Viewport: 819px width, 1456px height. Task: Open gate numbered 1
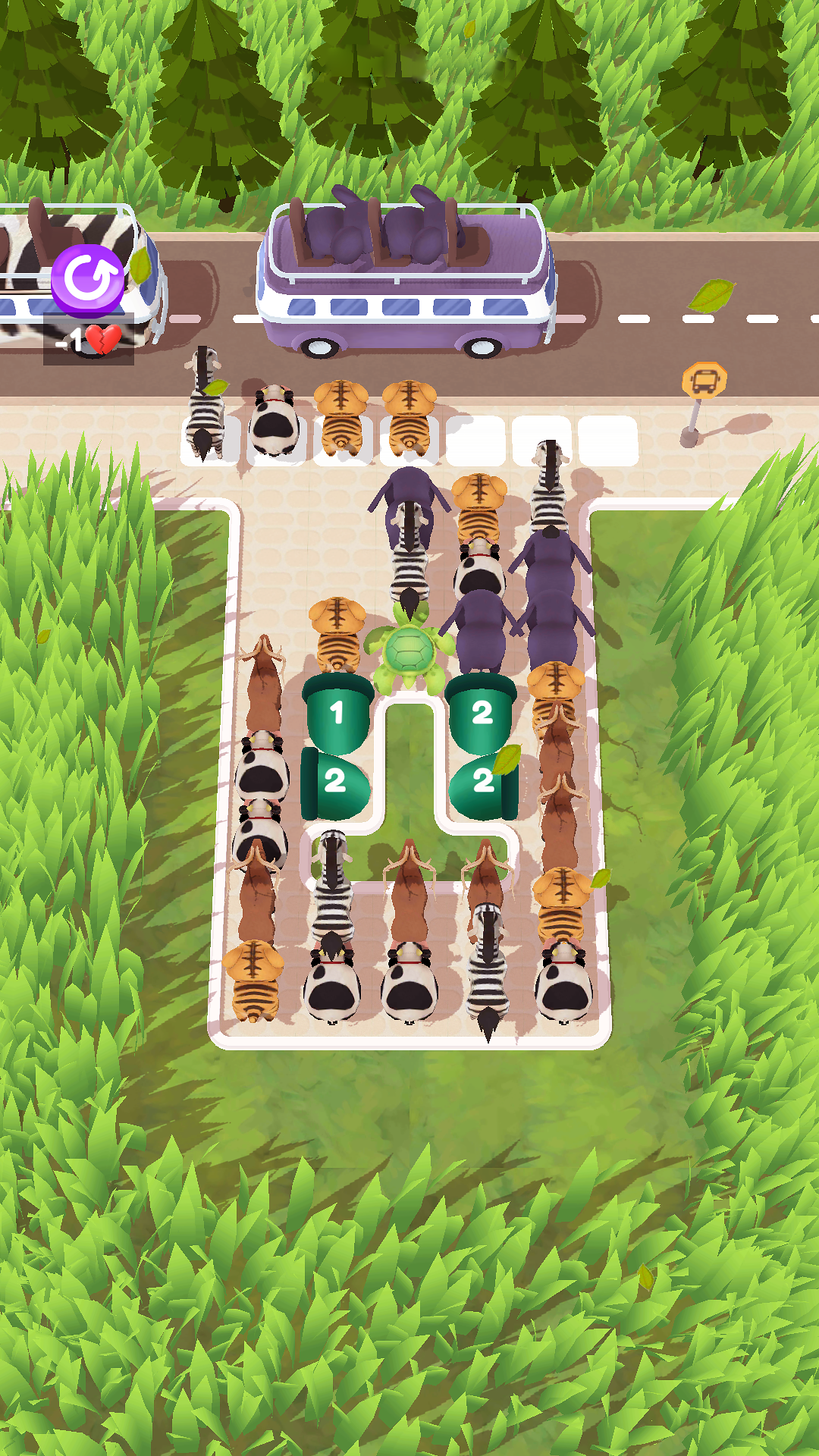(337, 713)
